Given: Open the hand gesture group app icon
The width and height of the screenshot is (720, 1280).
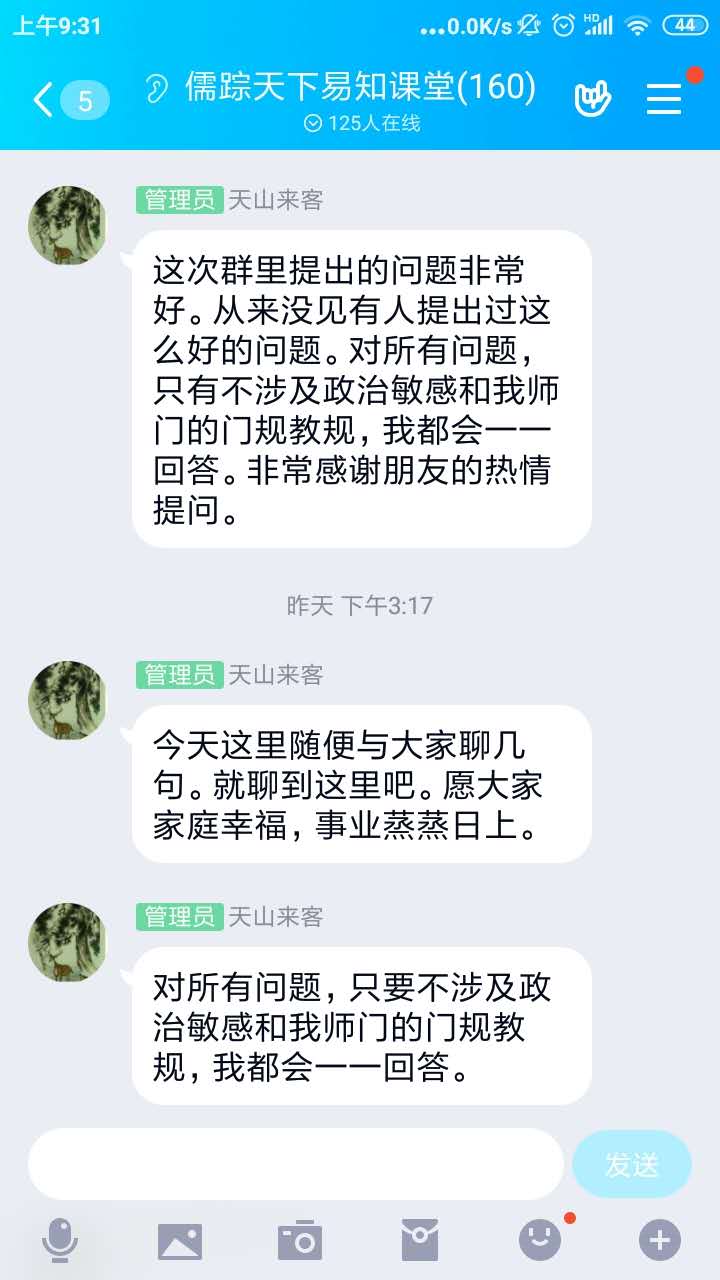Looking at the screenshot, I should tap(592, 98).
